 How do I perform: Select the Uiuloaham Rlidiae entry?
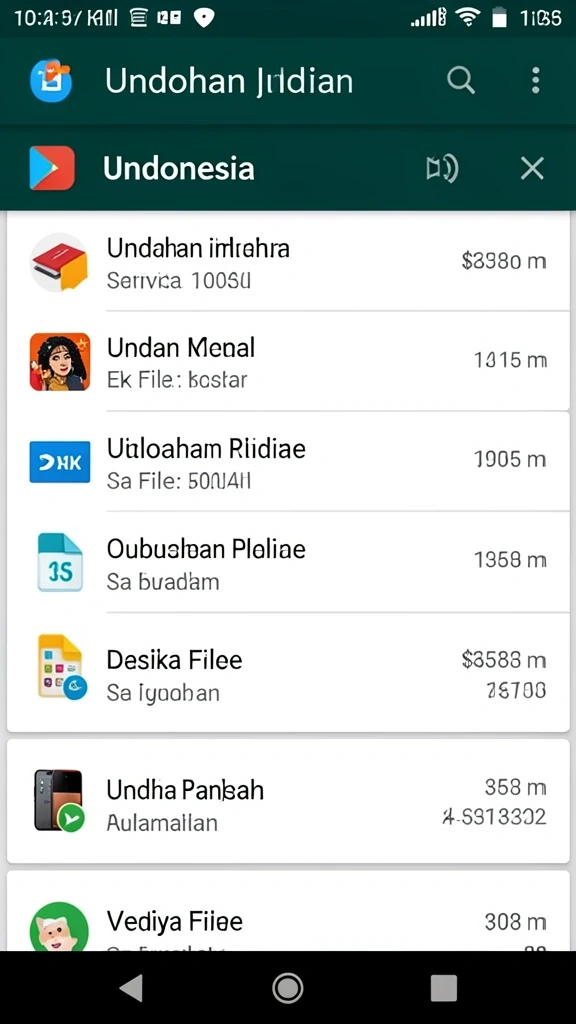pyautogui.click(x=288, y=462)
